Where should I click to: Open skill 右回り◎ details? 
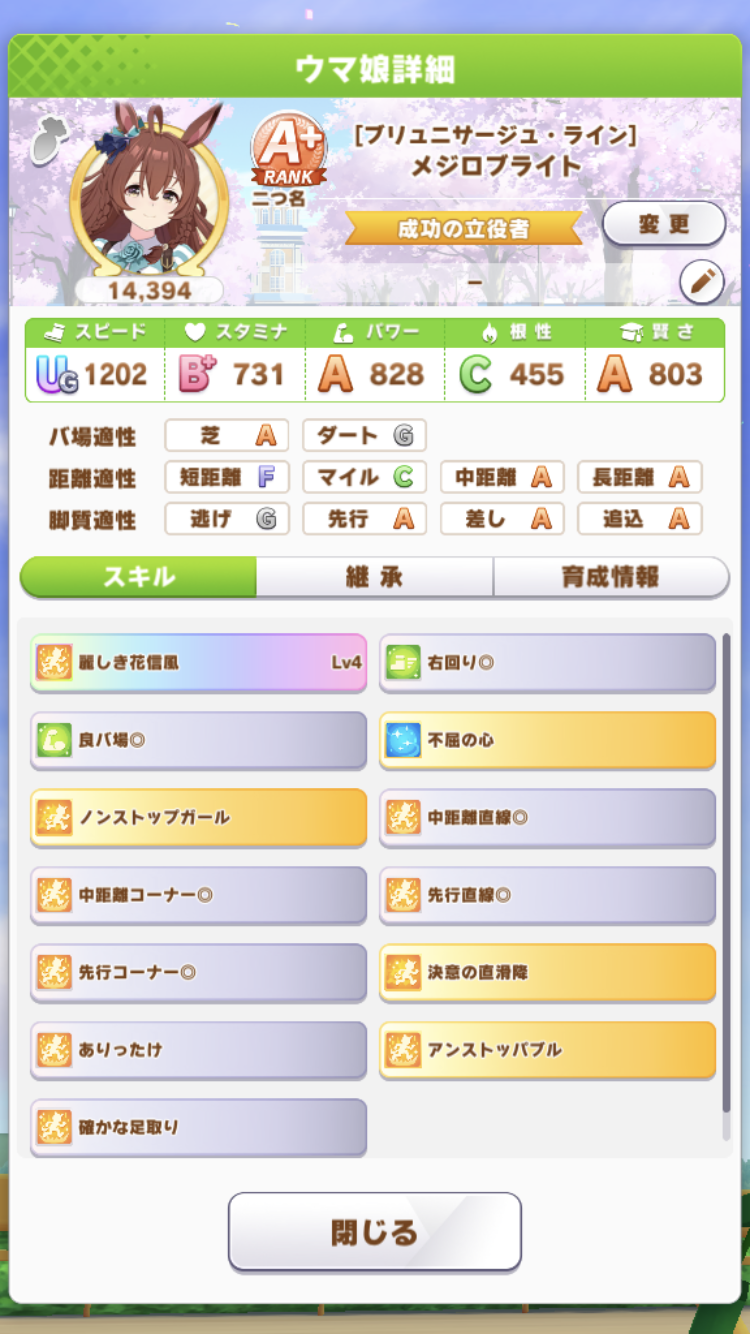click(547, 662)
